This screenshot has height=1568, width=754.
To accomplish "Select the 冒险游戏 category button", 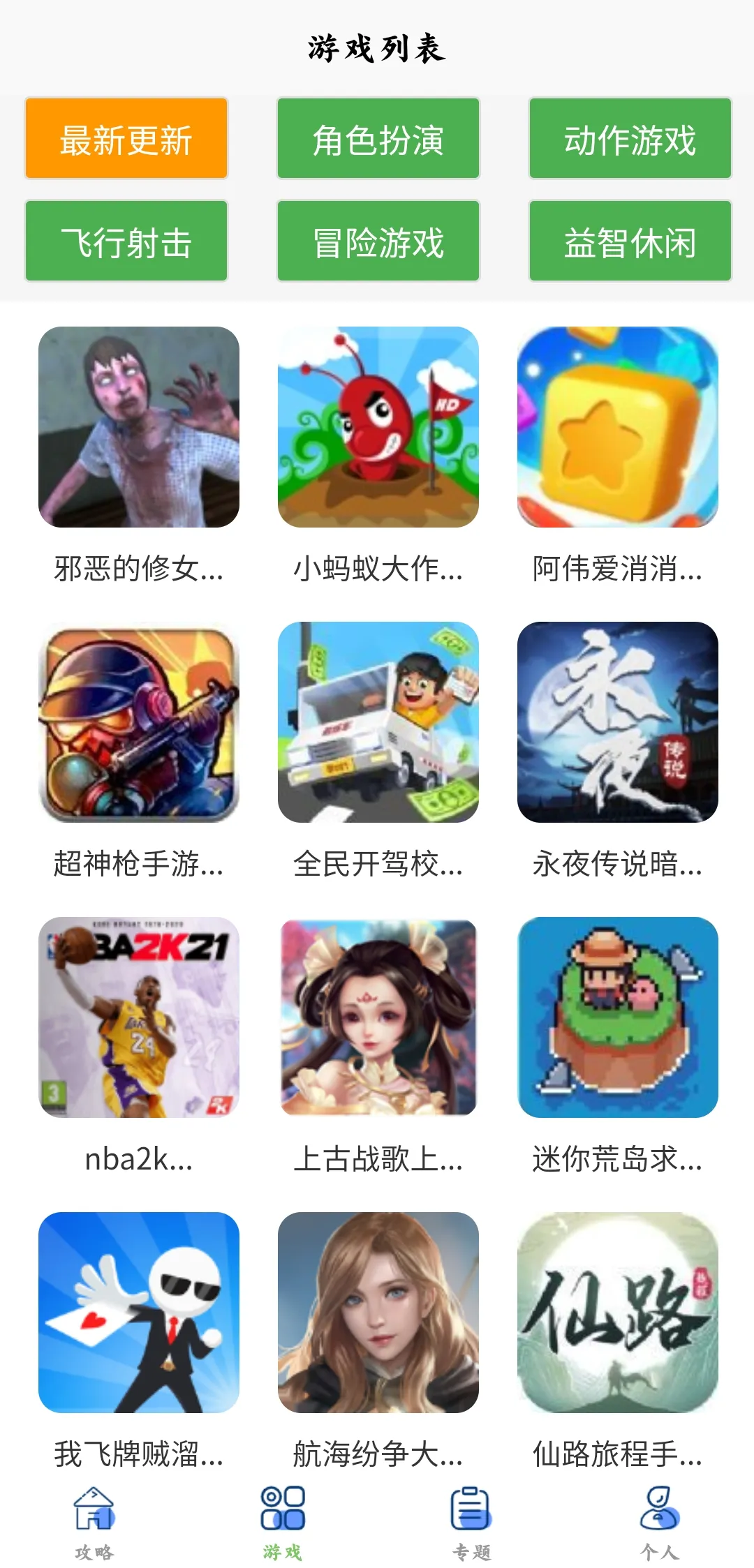I will [378, 241].
